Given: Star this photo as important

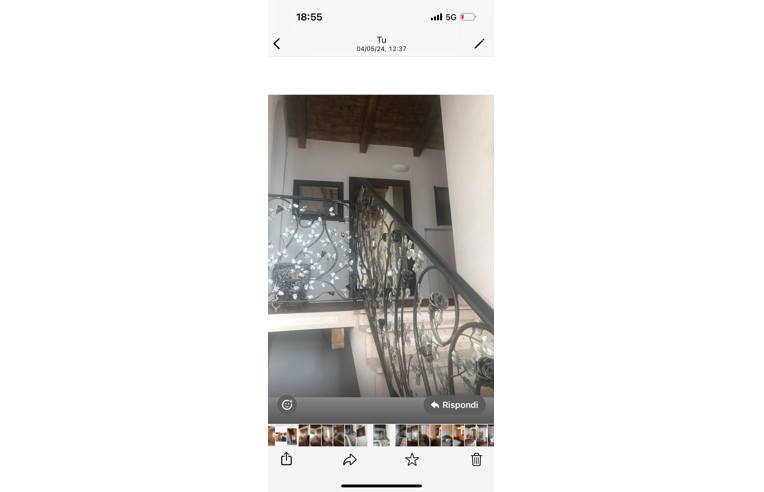Looking at the screenshot, I should (x=411, y=460).
